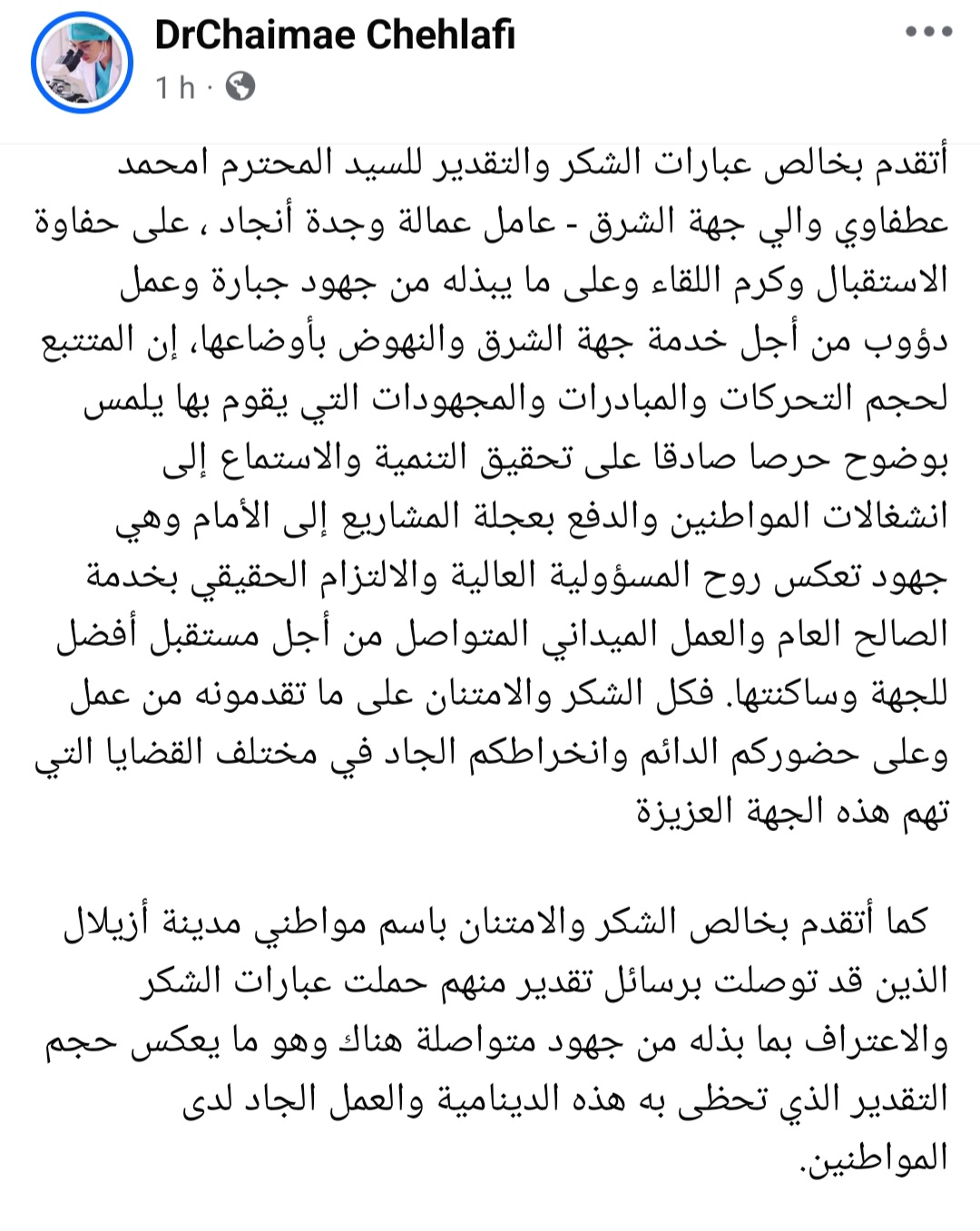Image resolution: width=980 pixels, height=1231 pixels.
Task: Open the post's three-dot options menu
Action: point(929,32)
